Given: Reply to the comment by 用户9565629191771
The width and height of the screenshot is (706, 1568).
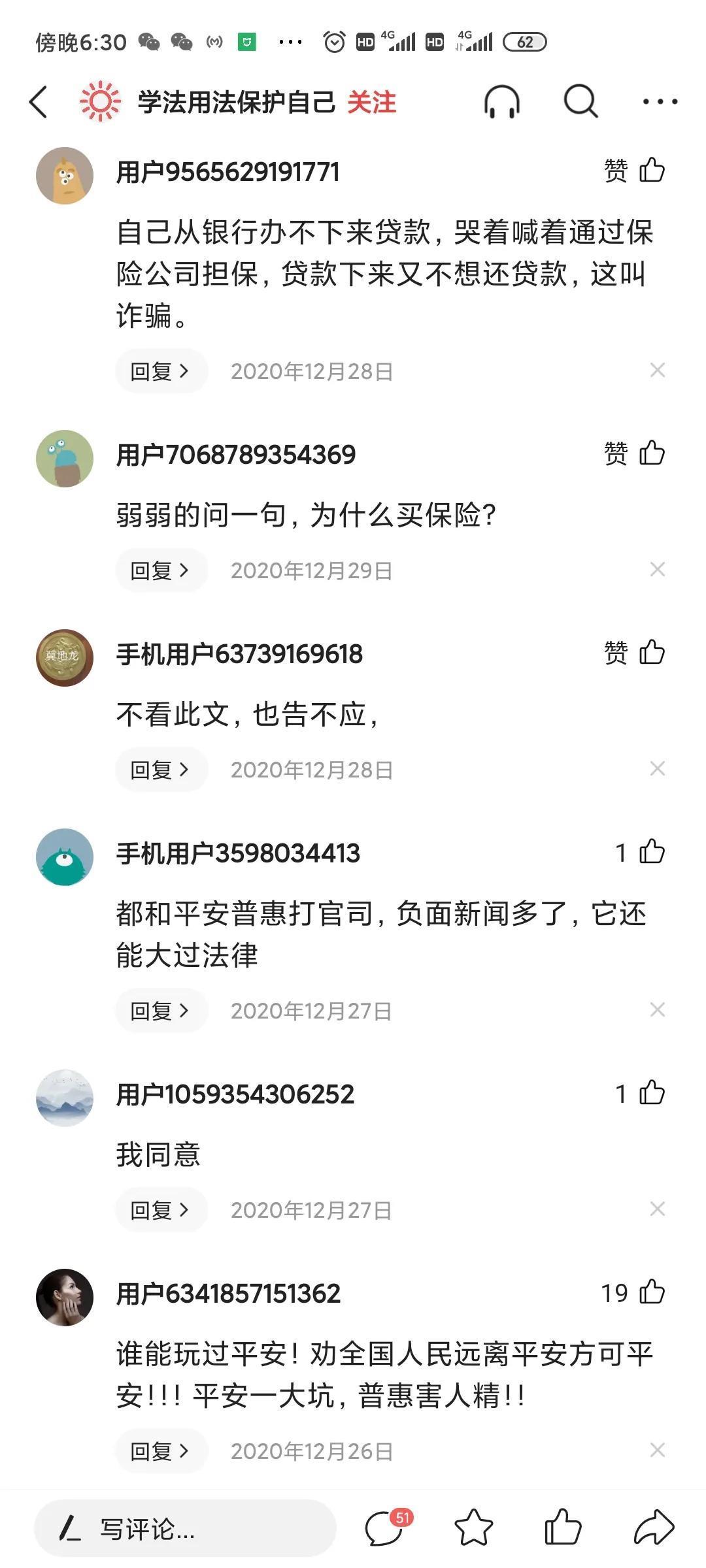Looking at the screenshot, I should coord(161,371).
